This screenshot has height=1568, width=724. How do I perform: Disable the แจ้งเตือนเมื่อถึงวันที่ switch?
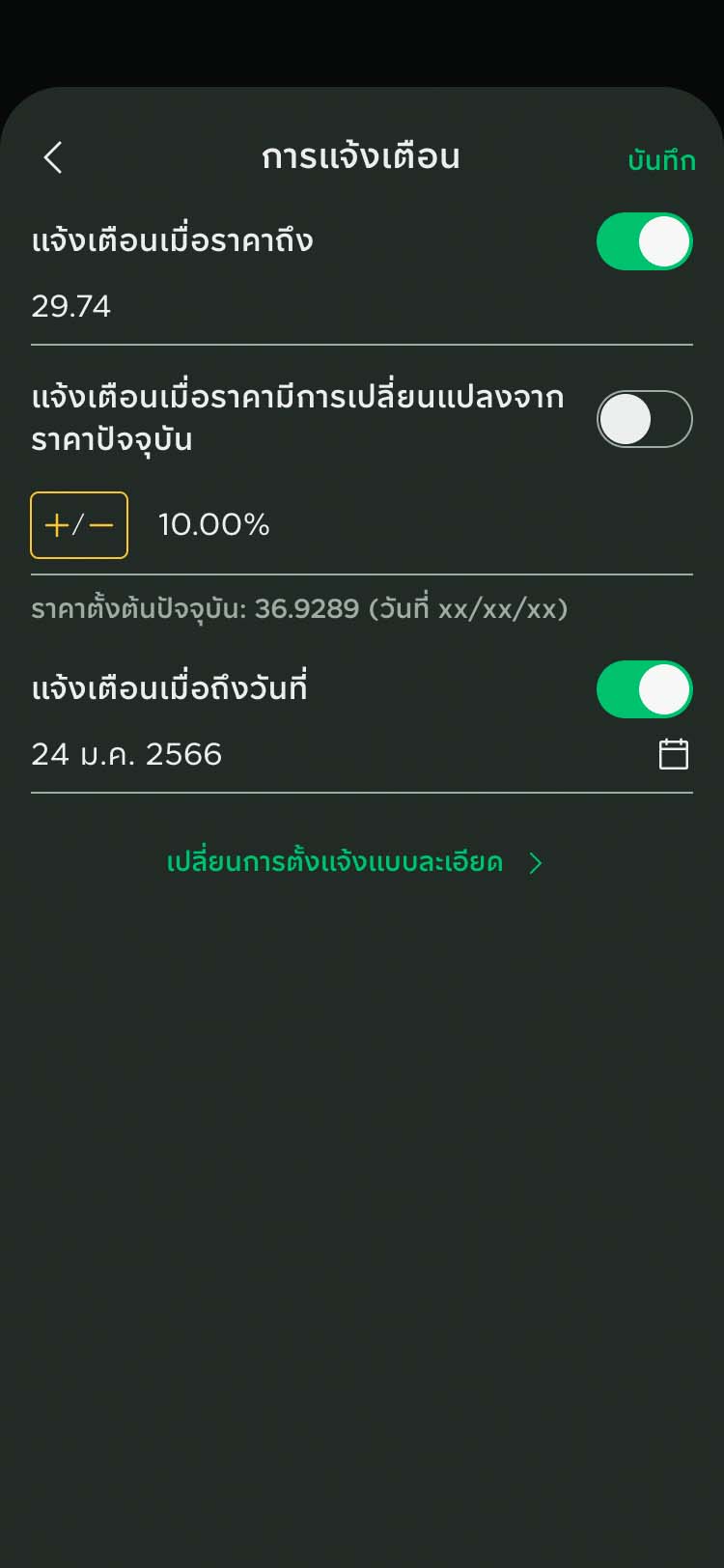644,689
